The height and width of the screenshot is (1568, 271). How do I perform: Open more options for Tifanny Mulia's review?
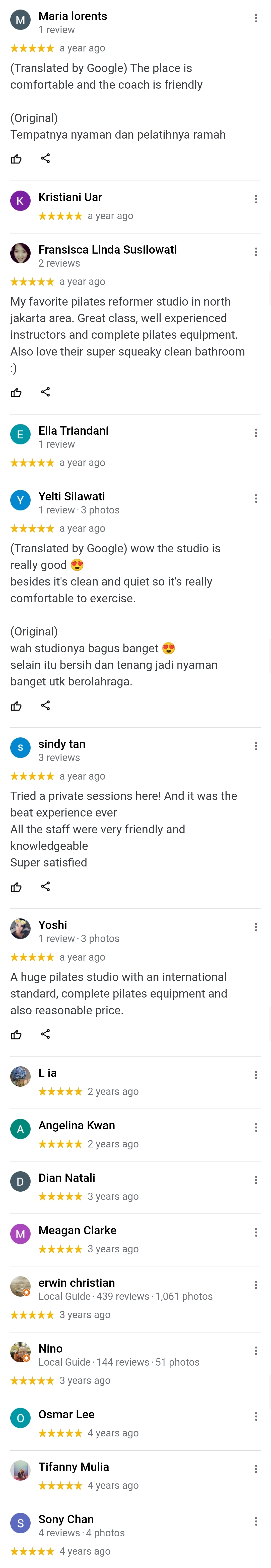click(x=256, y=1469)
